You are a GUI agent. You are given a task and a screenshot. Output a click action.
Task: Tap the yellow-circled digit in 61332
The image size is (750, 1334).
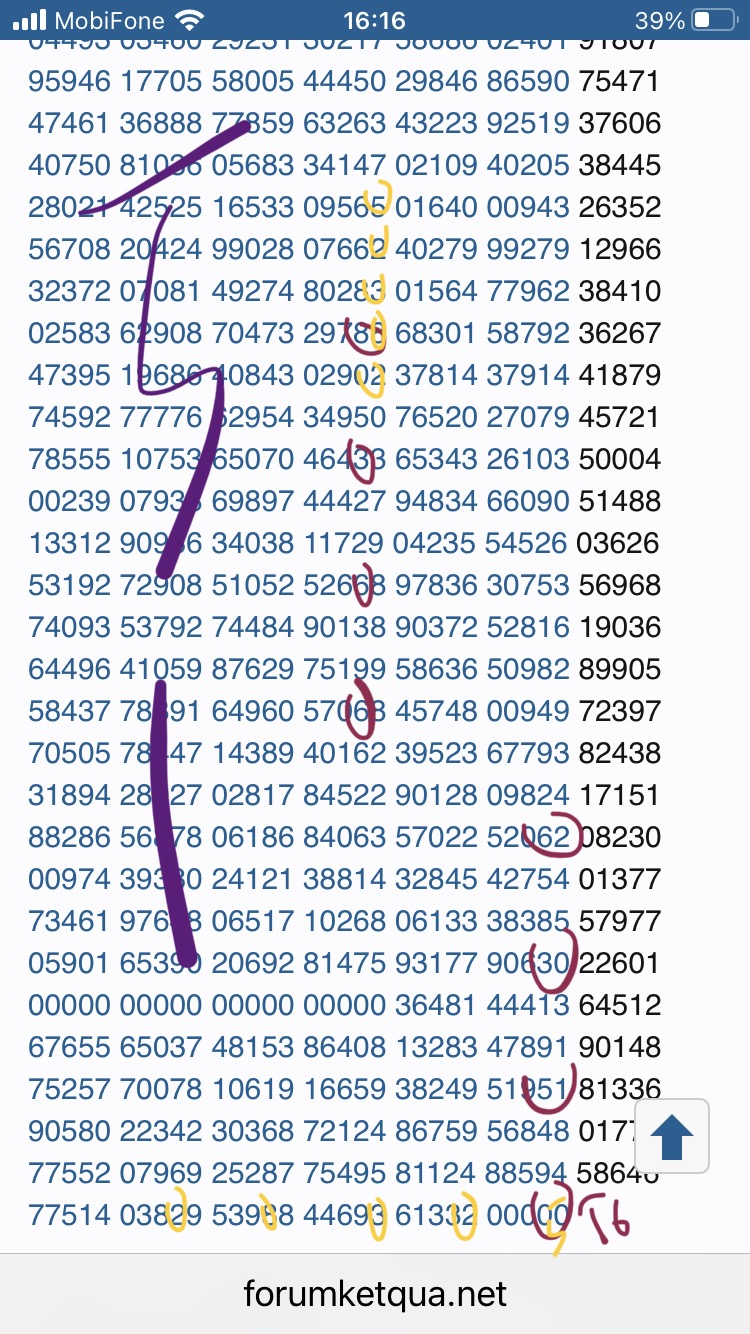pyautogui.click(x=466, y=1215)
